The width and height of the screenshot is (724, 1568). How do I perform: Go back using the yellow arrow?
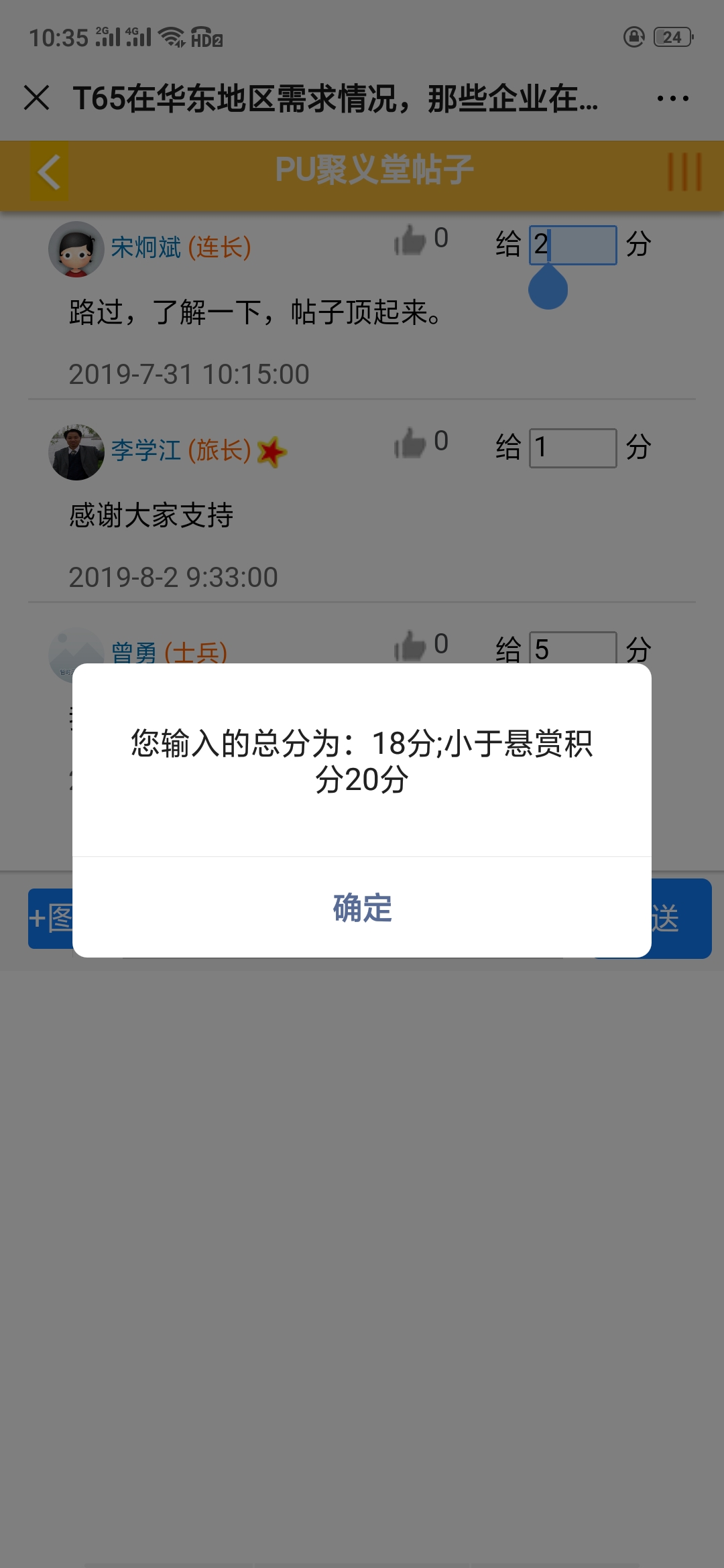pos(49,172)
